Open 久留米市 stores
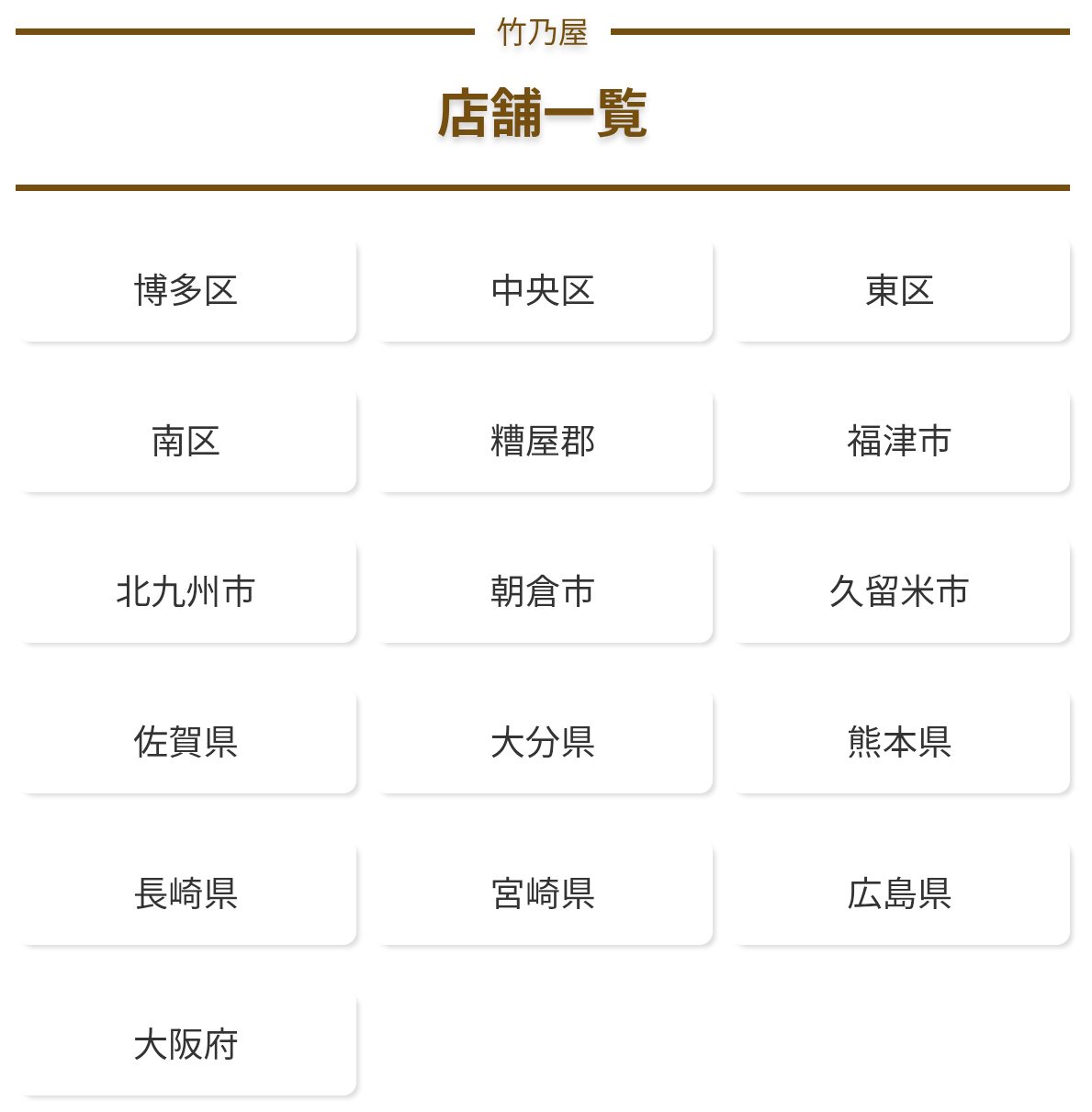 click(x=900, y=592)
